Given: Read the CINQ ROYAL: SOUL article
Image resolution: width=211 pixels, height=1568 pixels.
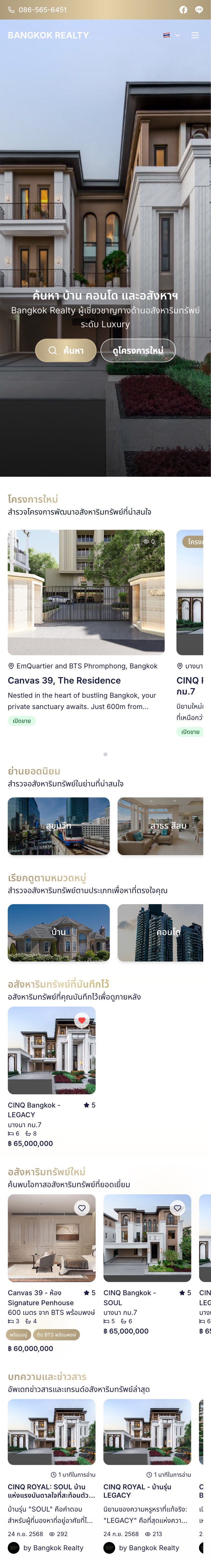Looking at the screenshot, I should (51, 1491).
